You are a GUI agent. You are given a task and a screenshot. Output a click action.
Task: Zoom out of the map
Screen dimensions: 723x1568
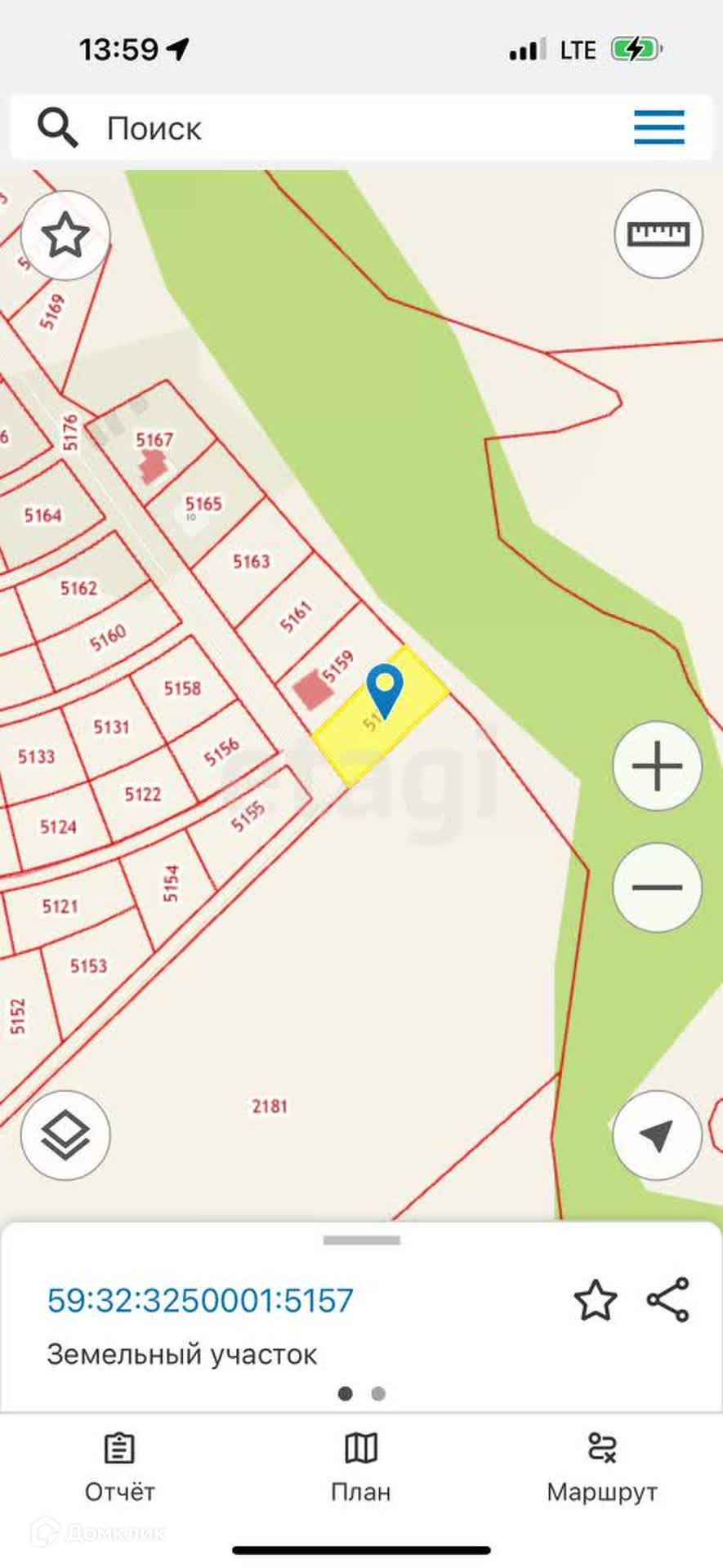point(657,887)
